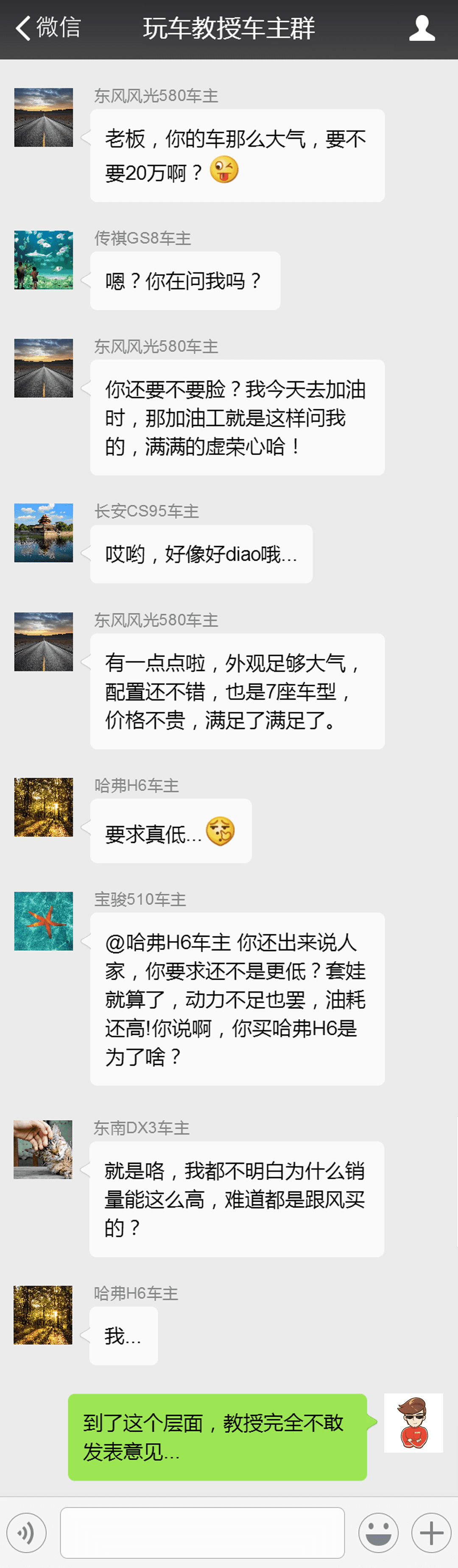
Task: Open the group info profile icon
Action: click(x=422, y=28)
